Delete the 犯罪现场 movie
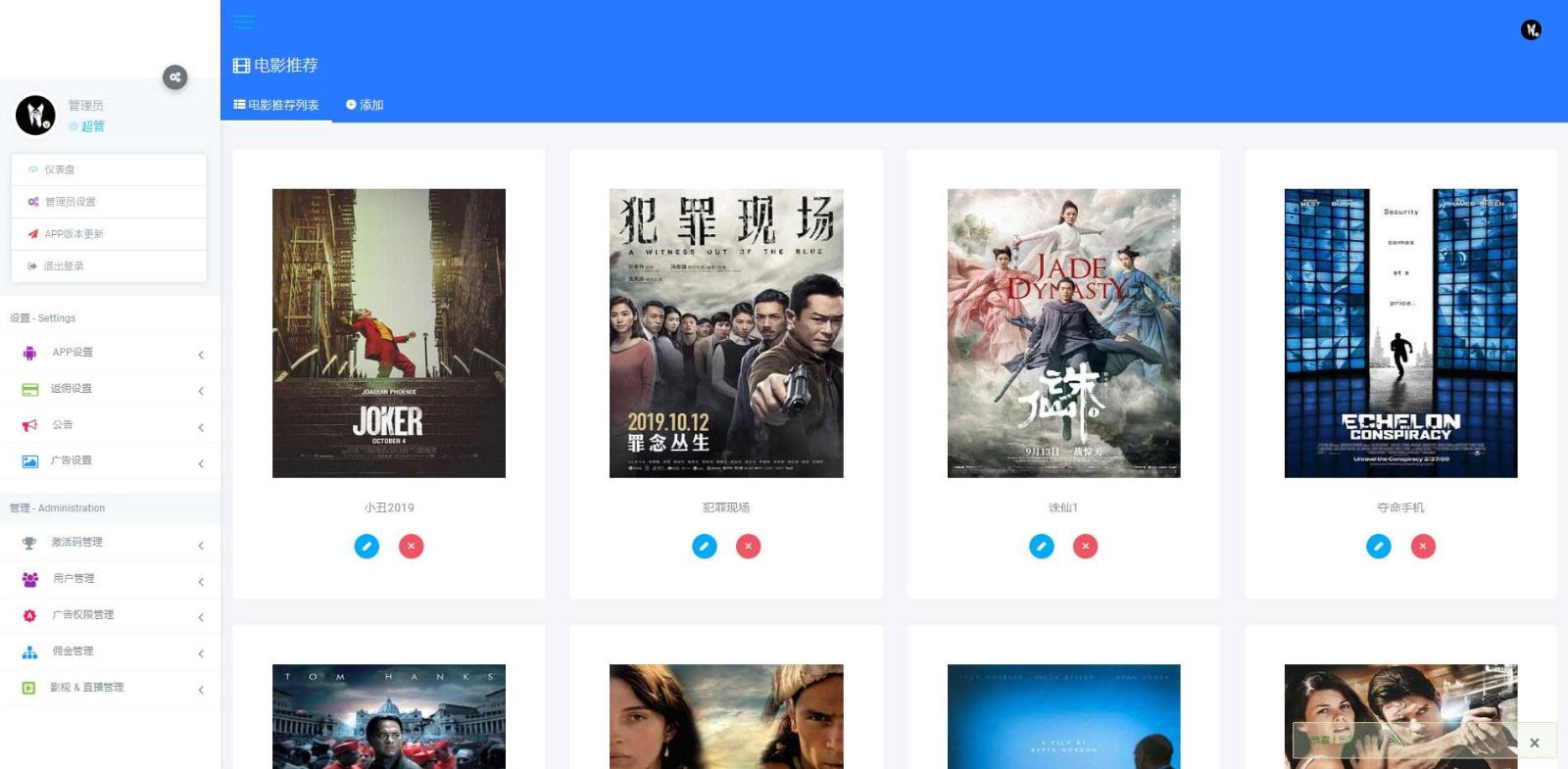 tap(748, 547)
